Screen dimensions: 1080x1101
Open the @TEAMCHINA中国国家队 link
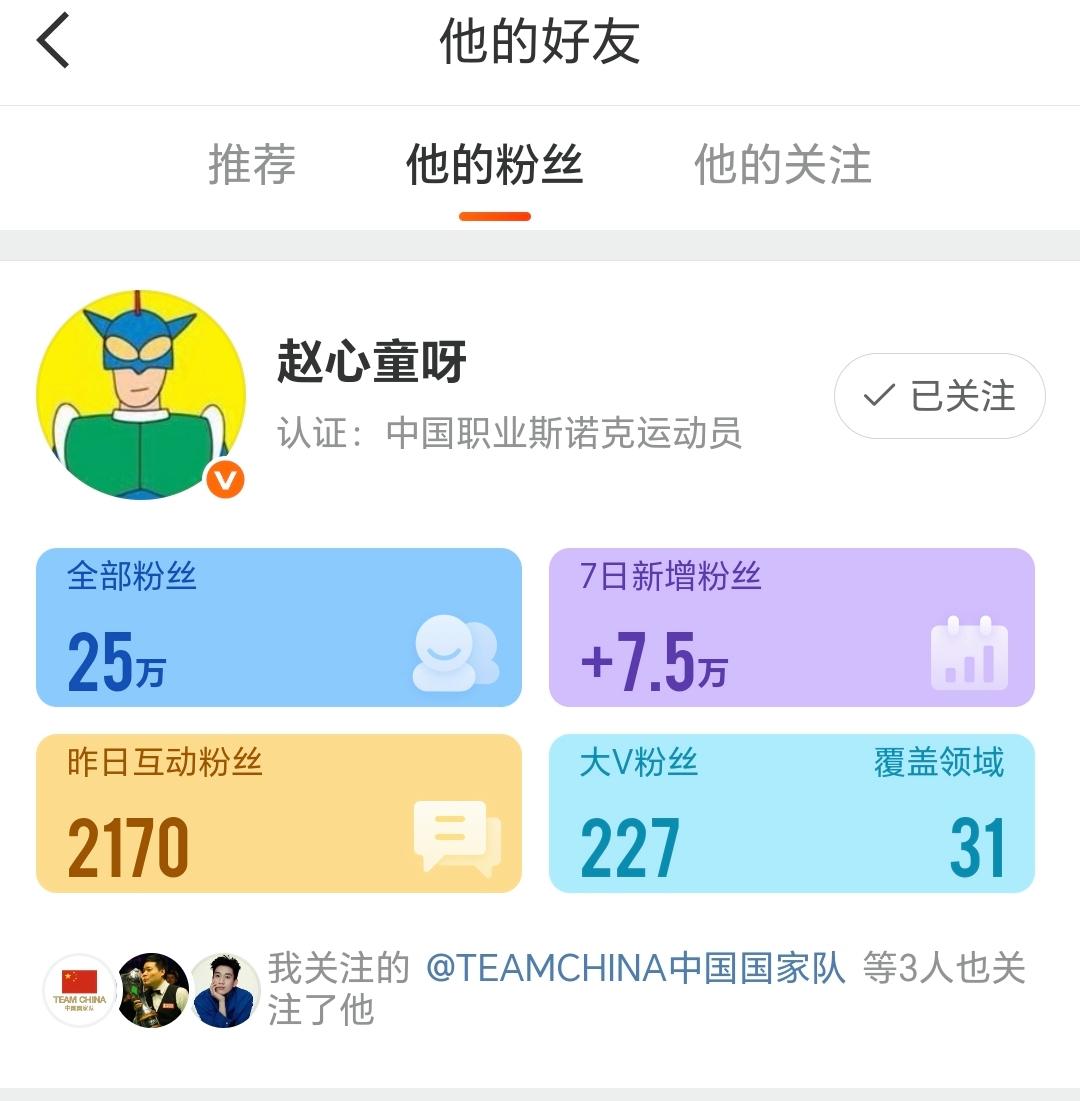(636, 968)
